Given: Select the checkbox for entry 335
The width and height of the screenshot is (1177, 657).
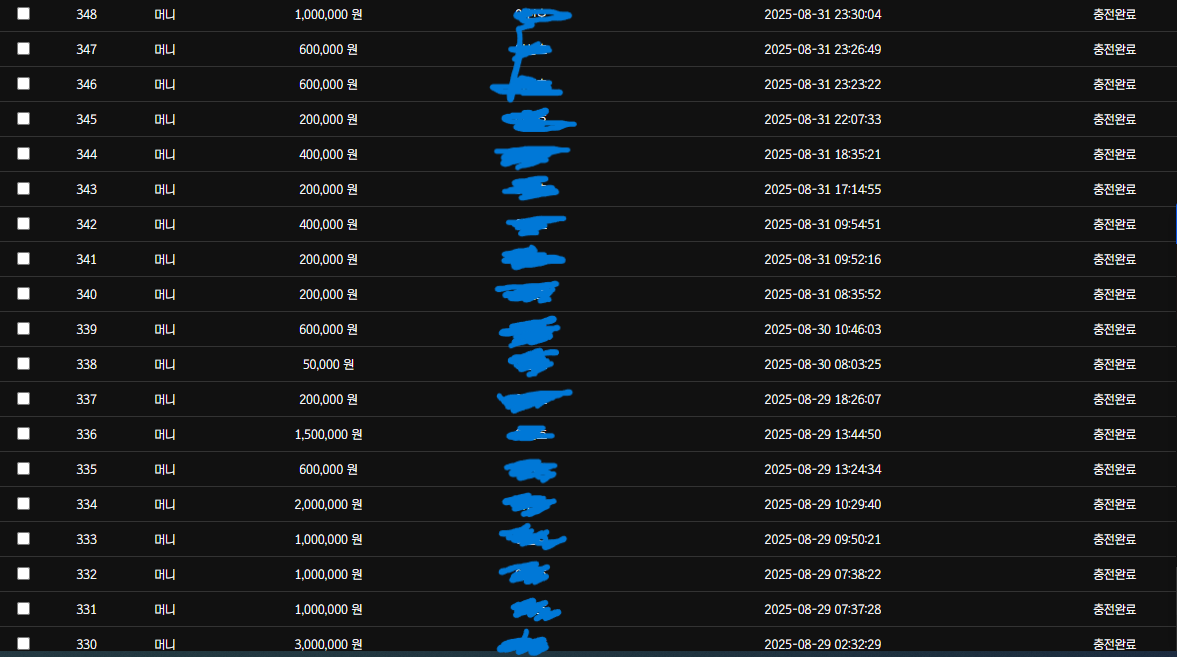Looking at the screenshot, I should (x=24, y=469).
